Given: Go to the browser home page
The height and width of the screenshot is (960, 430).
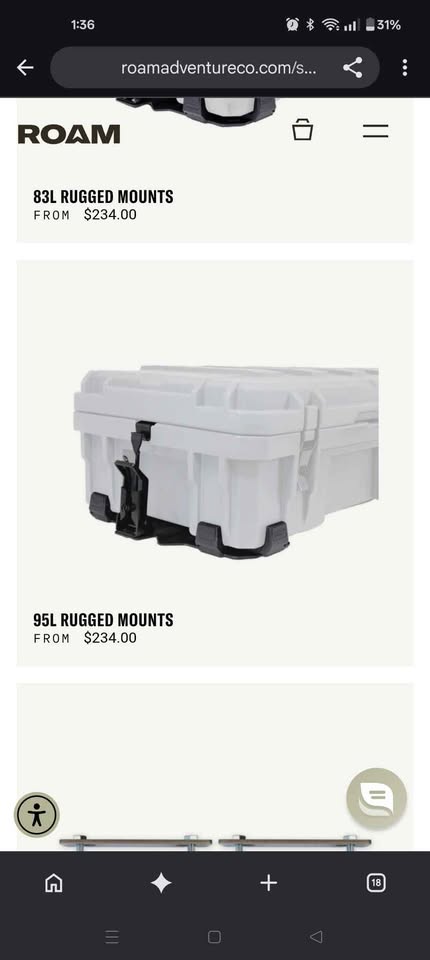Looking at the screenshot, I should (x=54, y=883).
